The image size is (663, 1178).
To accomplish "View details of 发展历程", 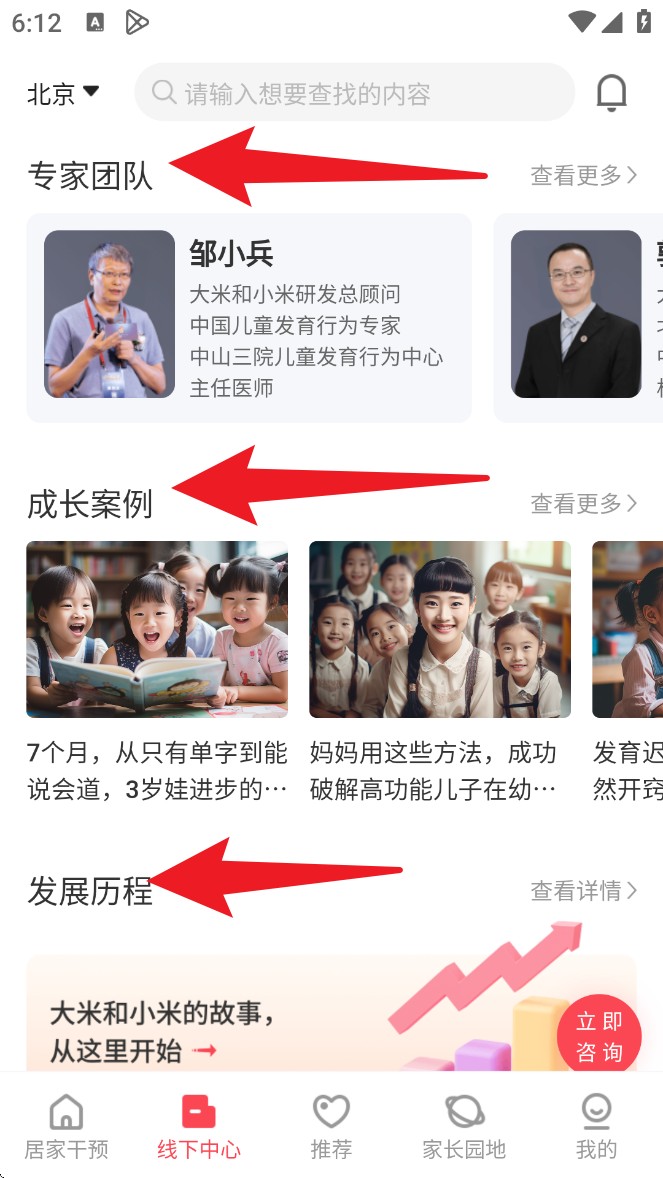I will [x=583, y=890].
